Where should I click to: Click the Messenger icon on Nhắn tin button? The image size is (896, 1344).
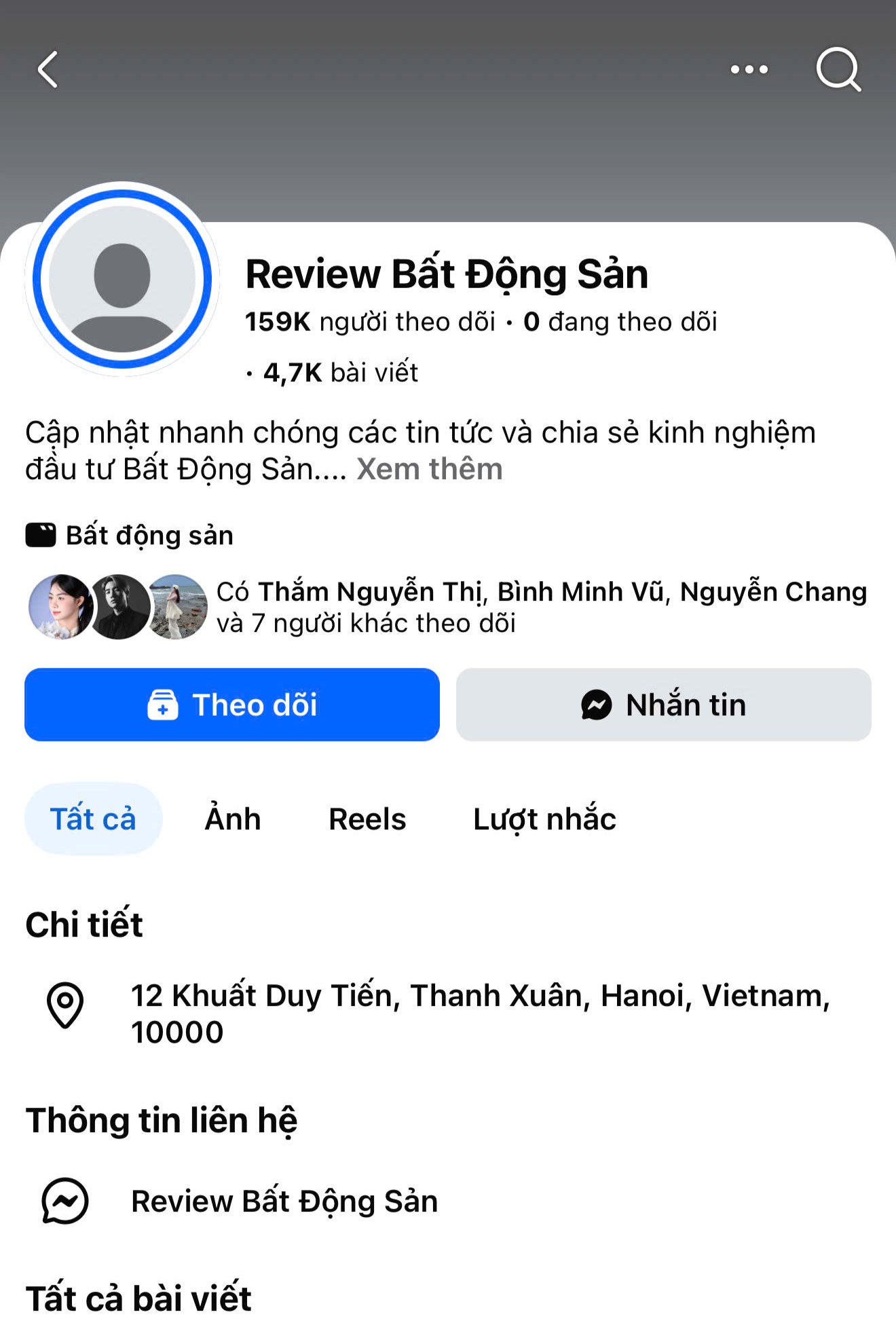(594, 705)
